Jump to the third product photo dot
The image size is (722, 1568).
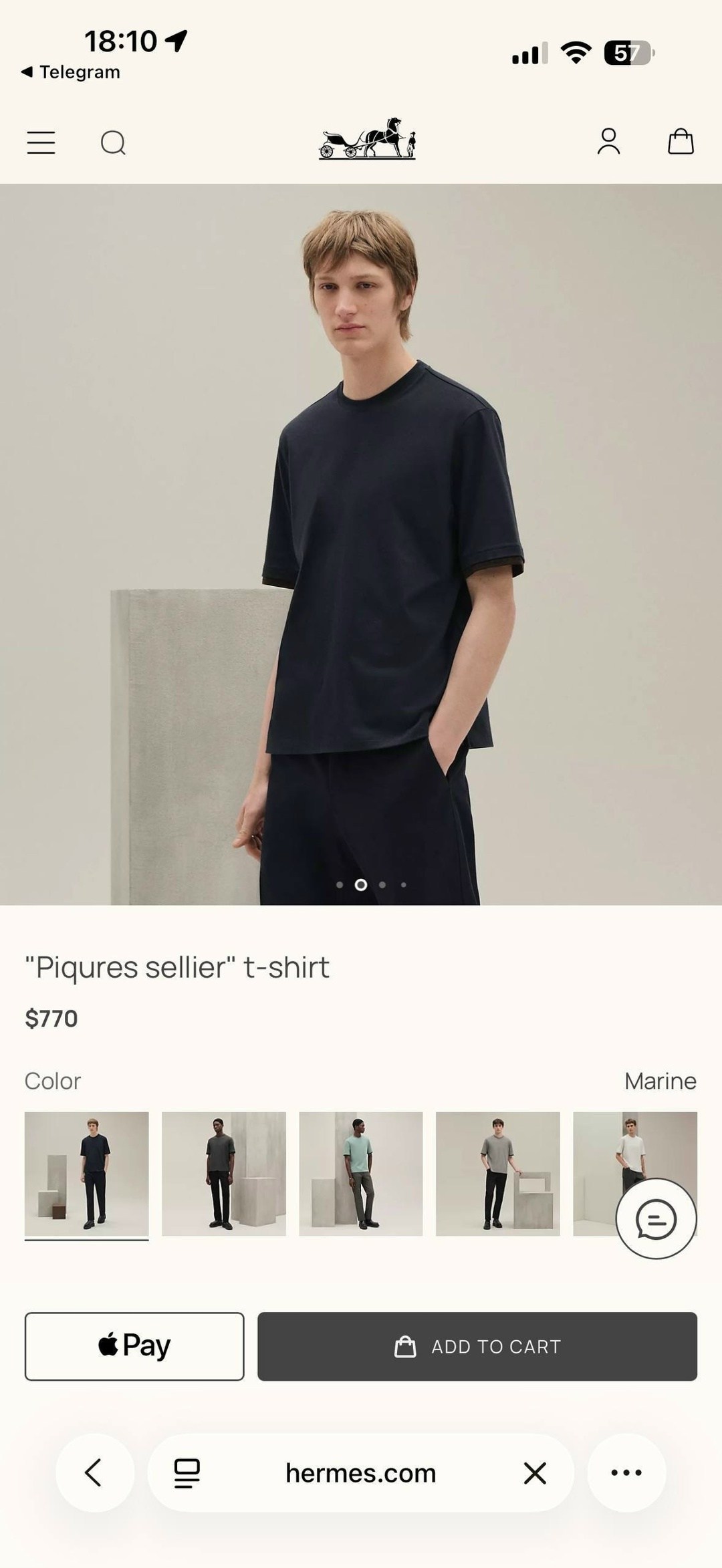(x=382, y=885)
